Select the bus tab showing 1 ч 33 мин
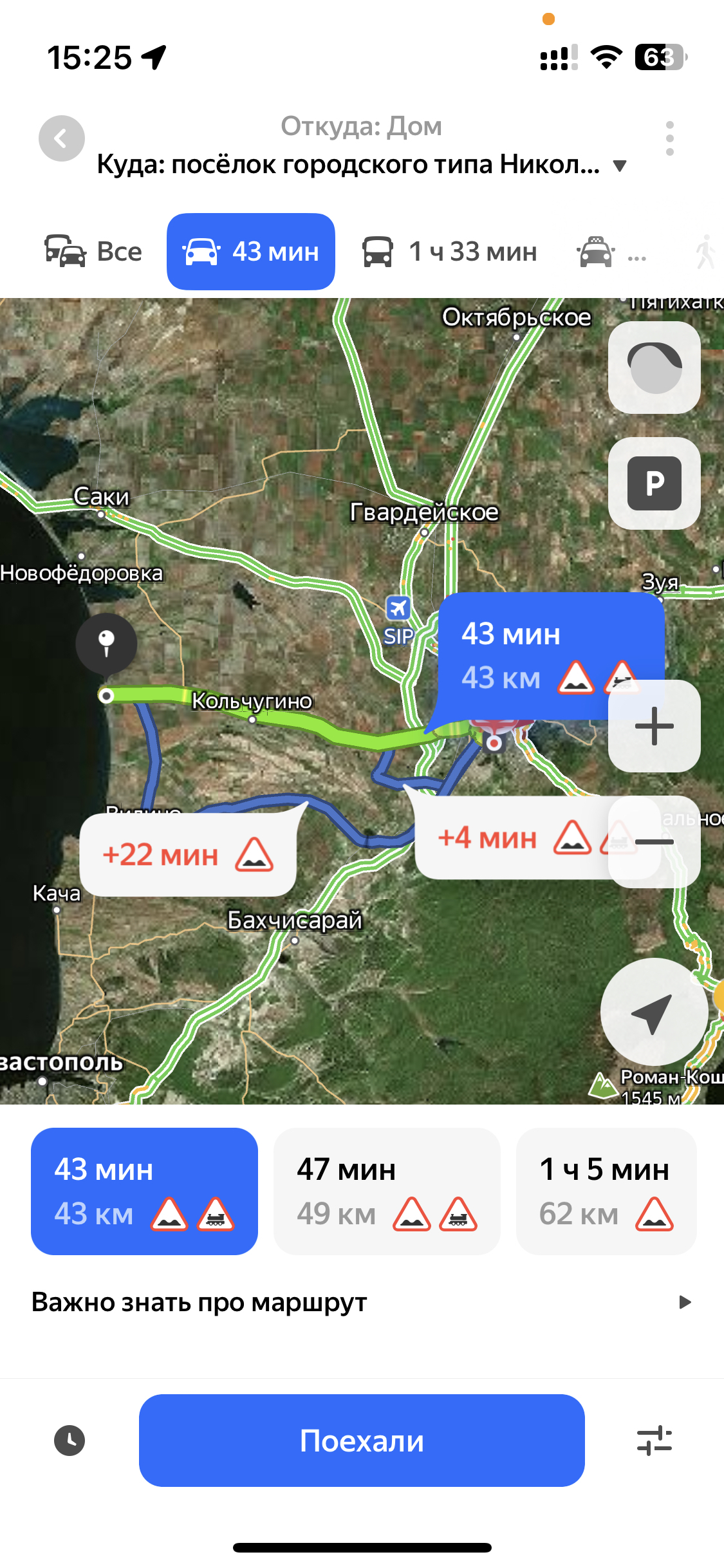Viewport: 724px width, 1568px height. tap(449, 252)
